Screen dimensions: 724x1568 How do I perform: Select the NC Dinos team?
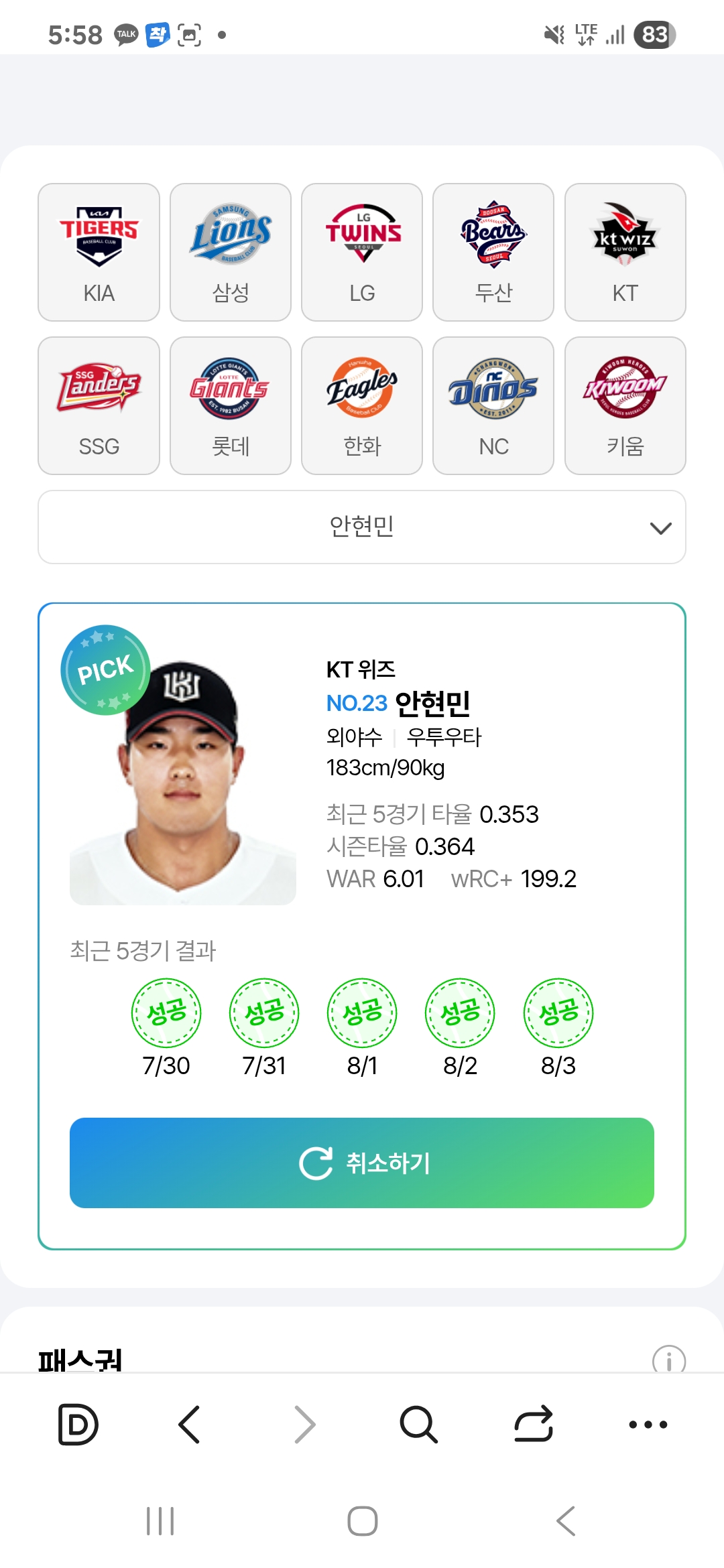tap(493, 405)
